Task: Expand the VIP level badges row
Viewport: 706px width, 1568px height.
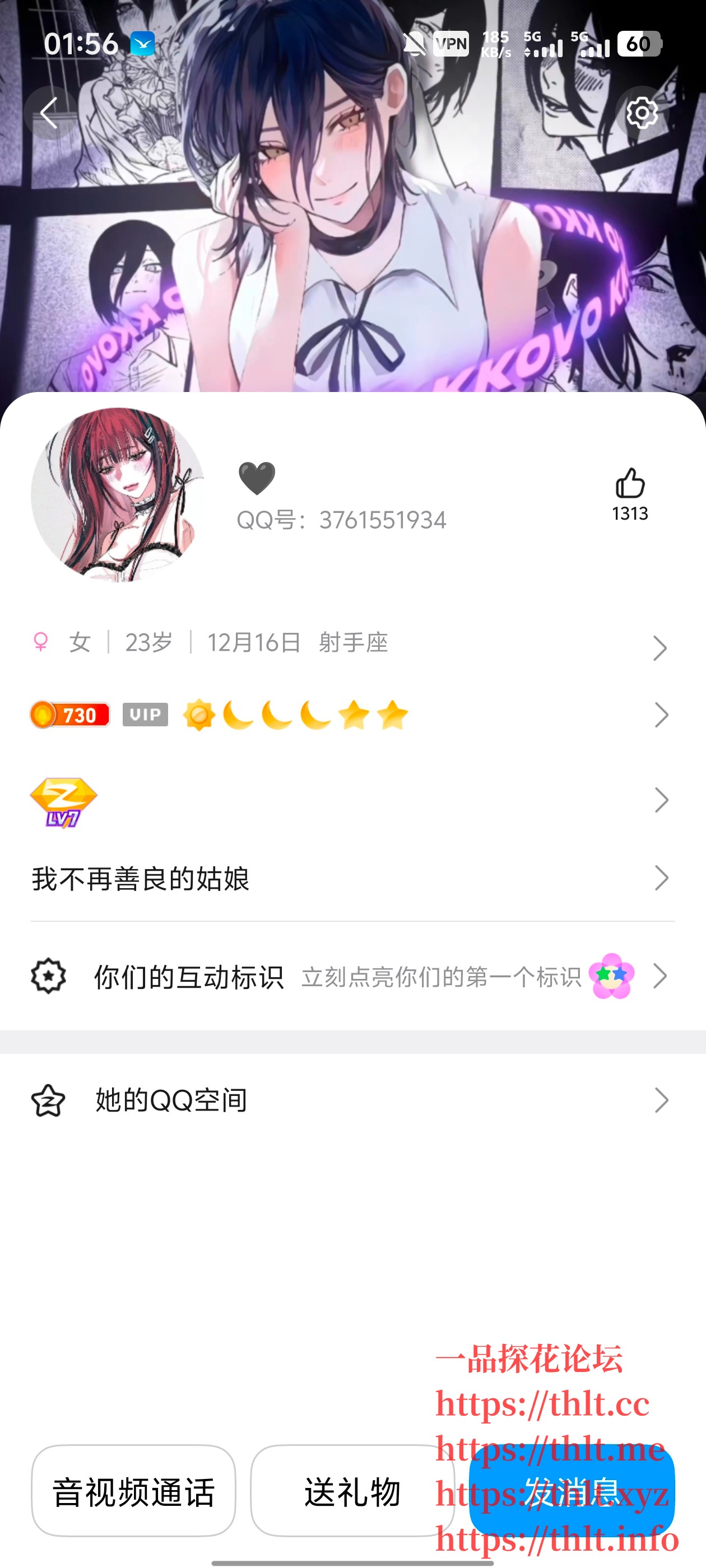Action: click(x=661, y=715)
